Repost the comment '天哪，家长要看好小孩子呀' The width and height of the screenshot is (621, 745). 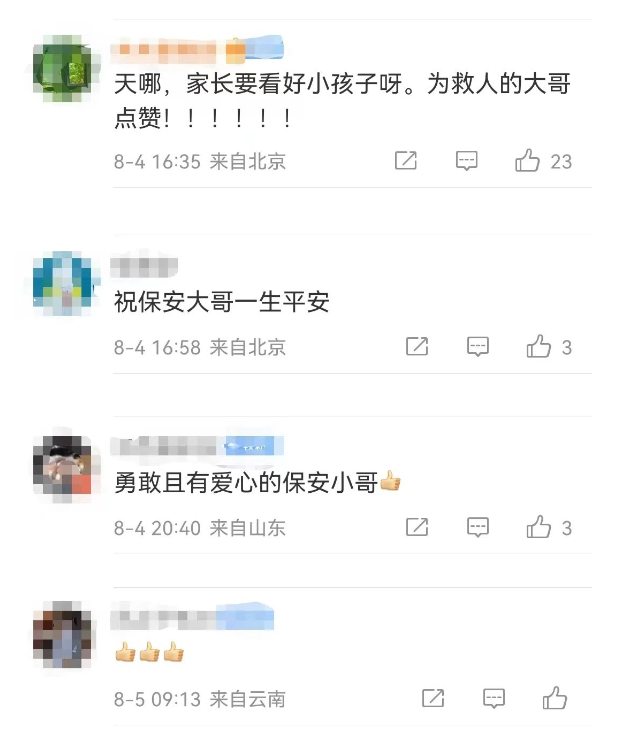(406, 161)
